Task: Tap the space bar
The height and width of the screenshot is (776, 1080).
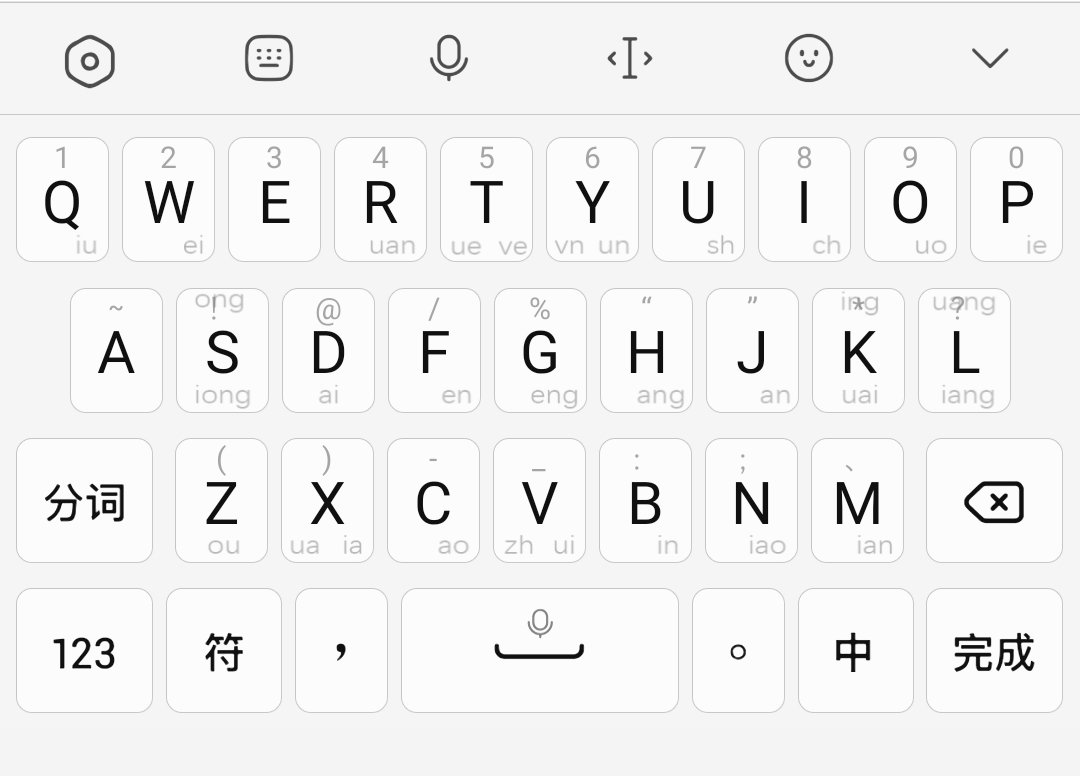Action: pos(540,651)
